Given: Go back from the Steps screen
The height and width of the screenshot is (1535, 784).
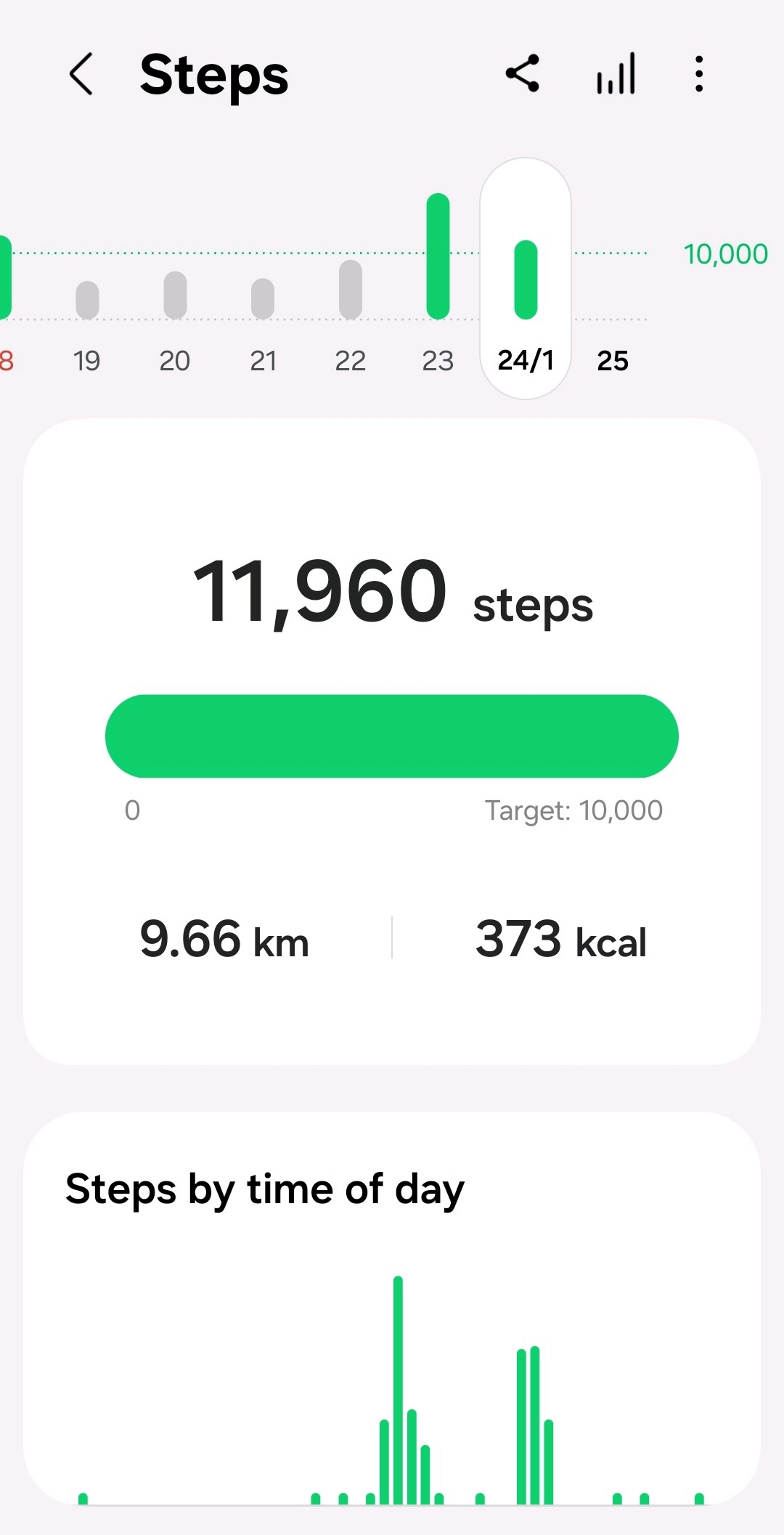Looking at the screenshot, I should [81, 74].
